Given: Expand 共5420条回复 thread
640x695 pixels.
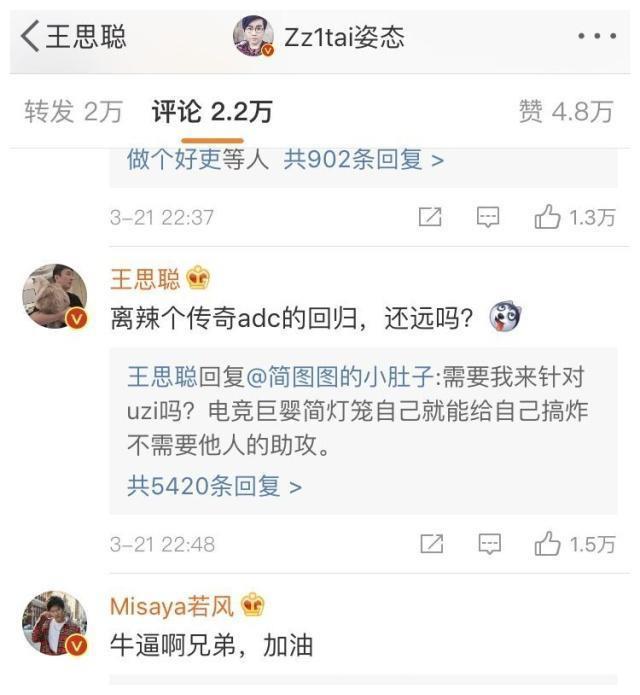Looking at the screenshot, I should tap(214, 486).
